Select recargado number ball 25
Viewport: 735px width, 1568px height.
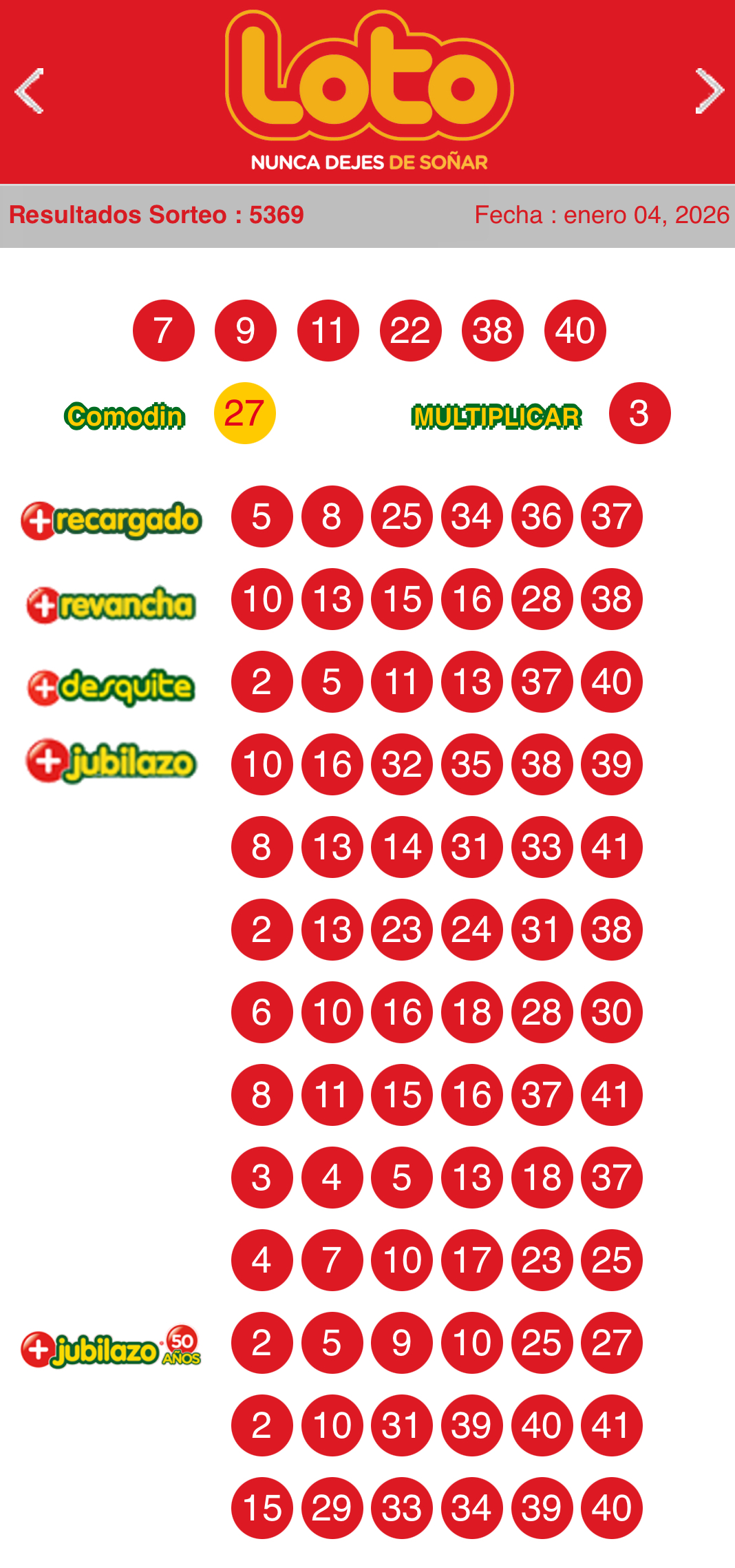pos(402,516)
